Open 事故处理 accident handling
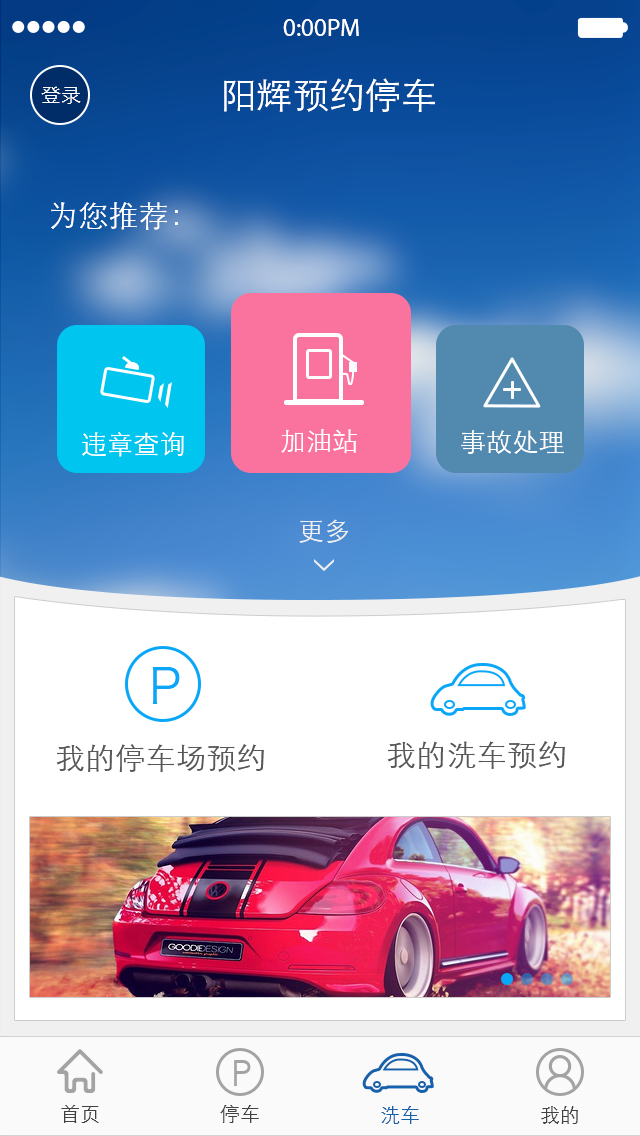 510,398
